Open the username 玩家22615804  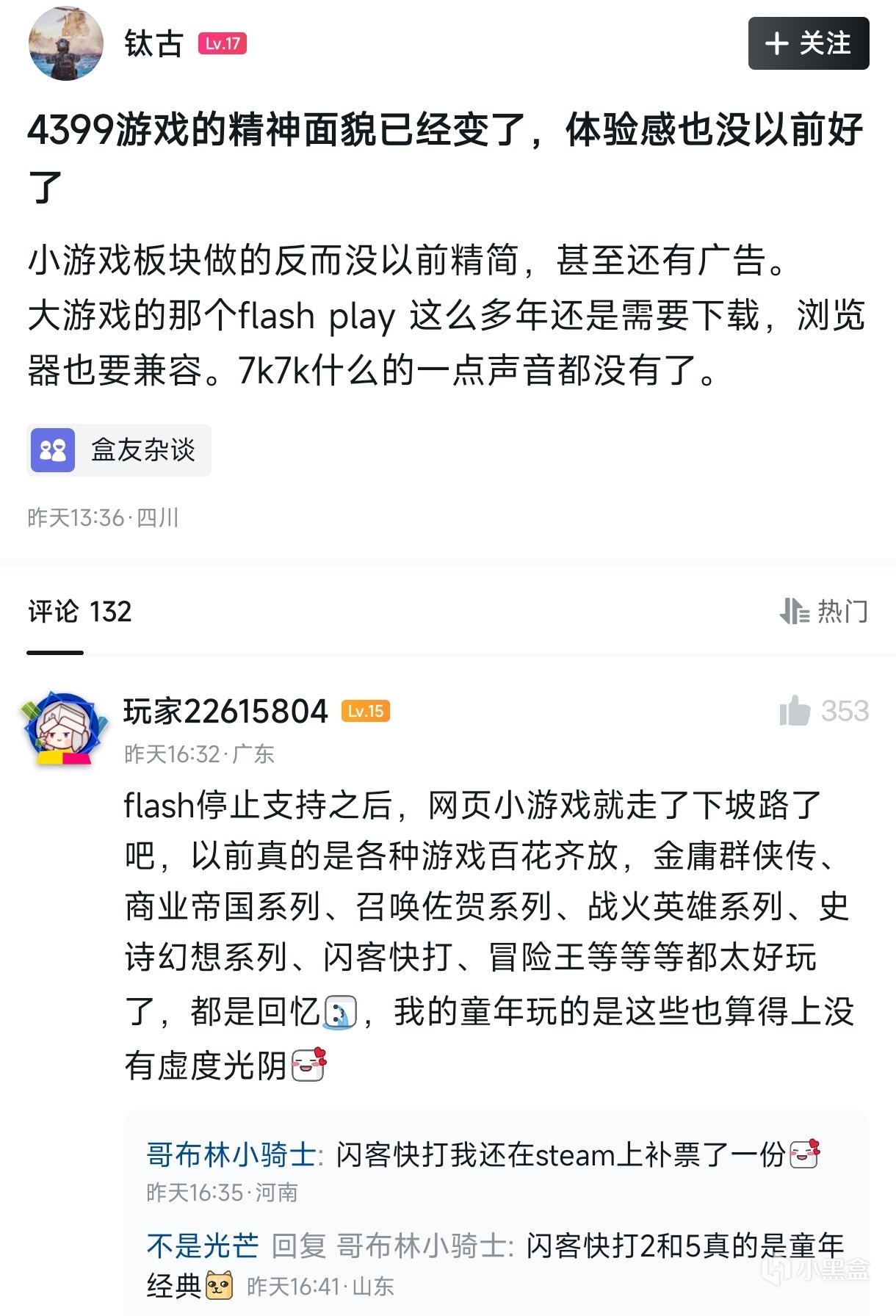(225, 712)
